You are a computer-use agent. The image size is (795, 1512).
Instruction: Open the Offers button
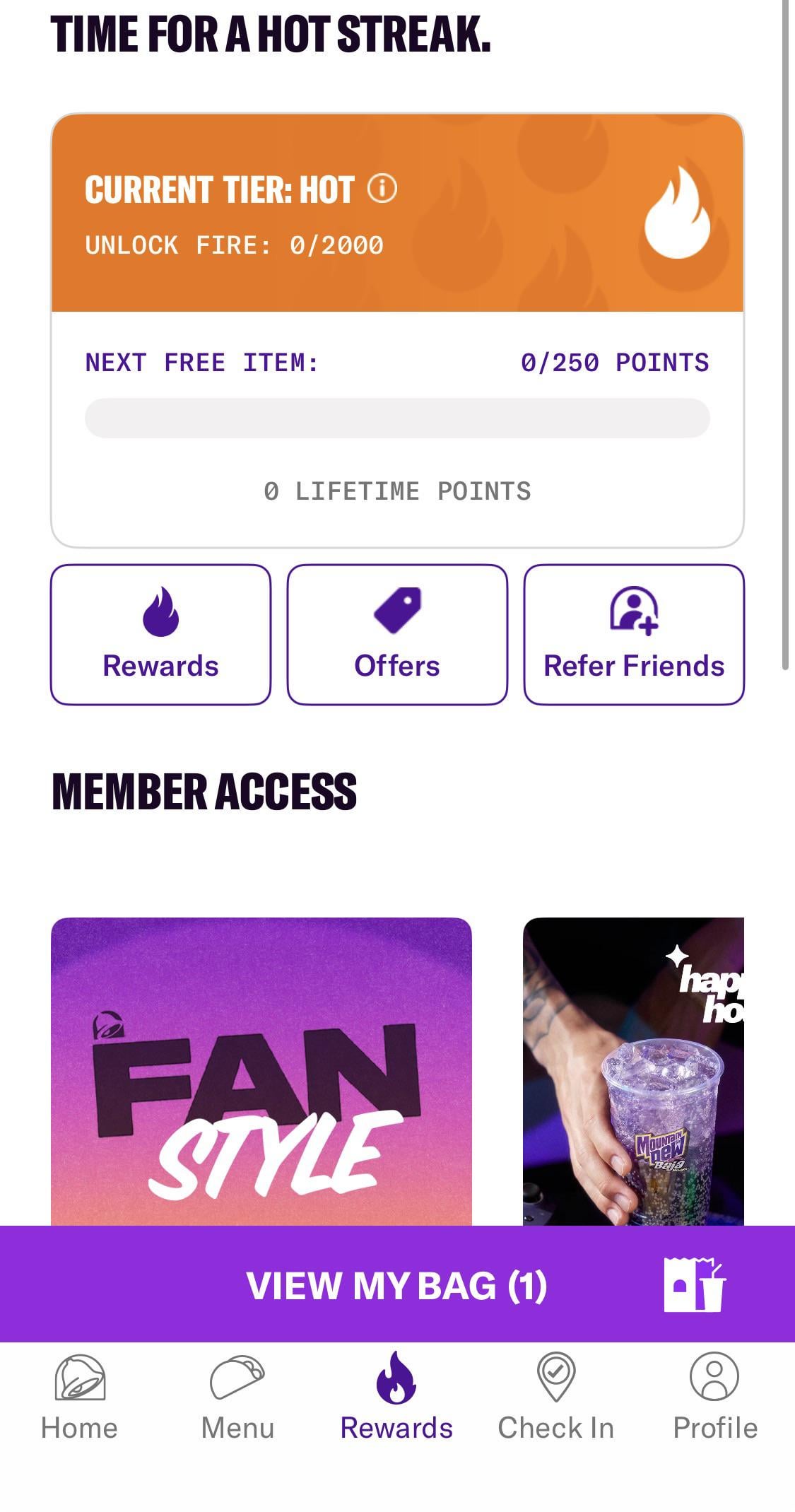pos(397,634)
